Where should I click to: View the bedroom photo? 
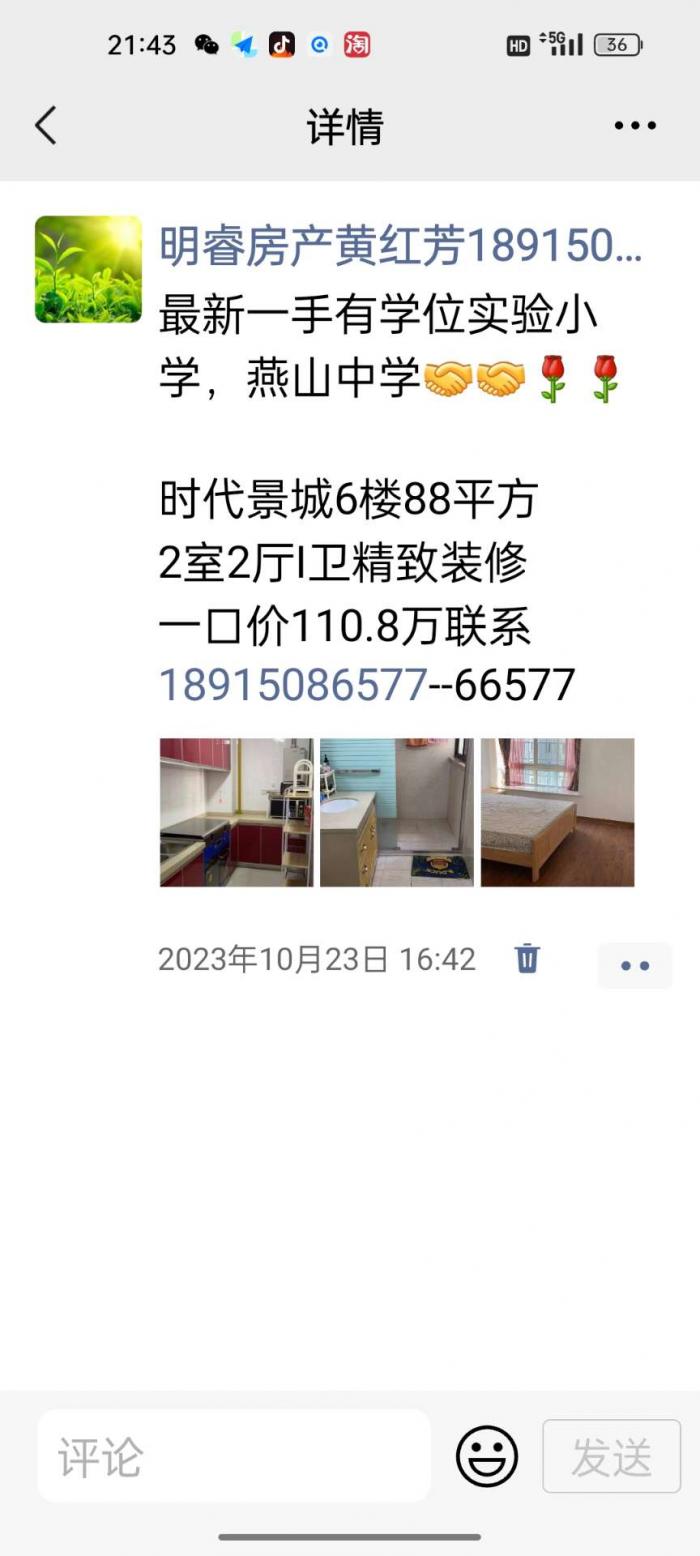pyautogui.click(x=557, y=812)
